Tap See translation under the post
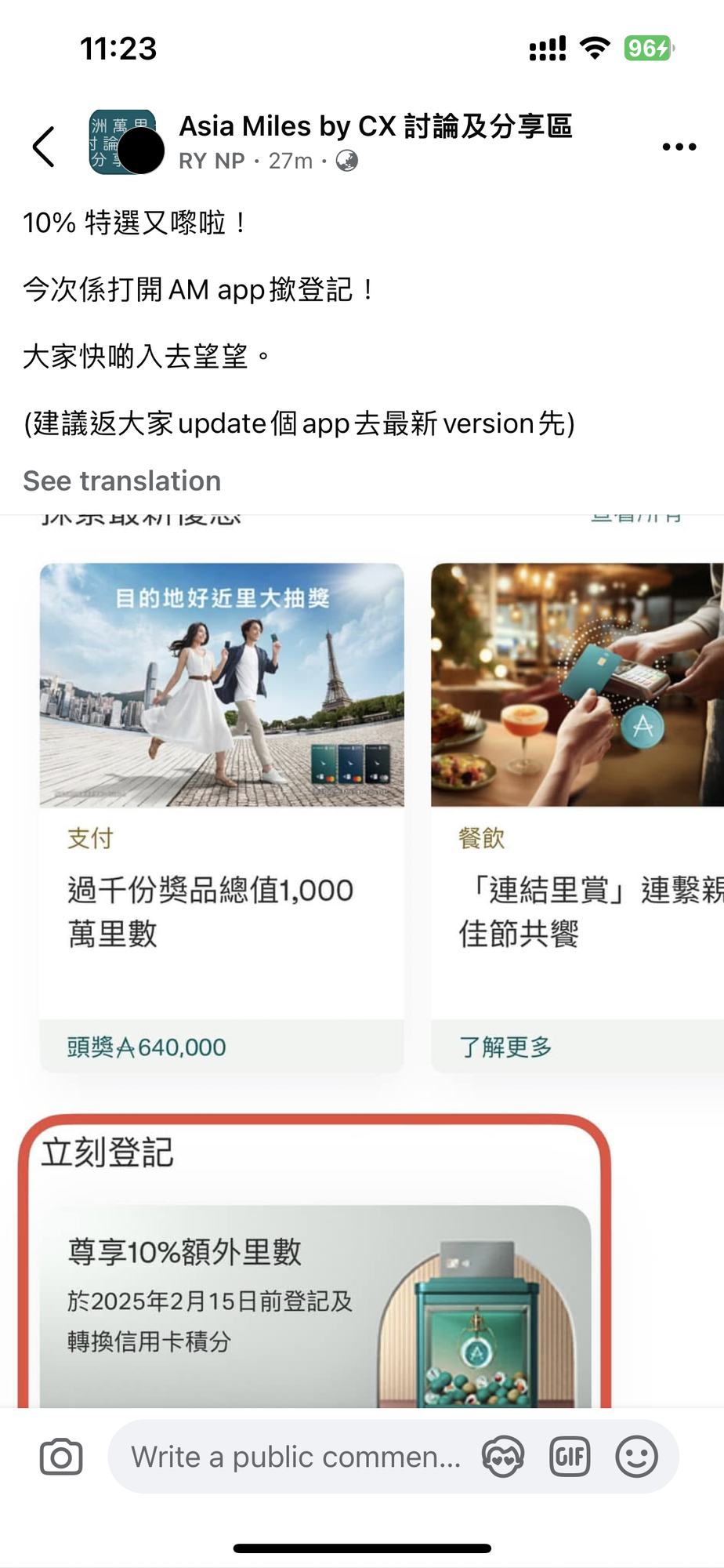Image resolution: width=724 pixels, height=1568 pixels. pyautogui.click(x=122, y=481)
